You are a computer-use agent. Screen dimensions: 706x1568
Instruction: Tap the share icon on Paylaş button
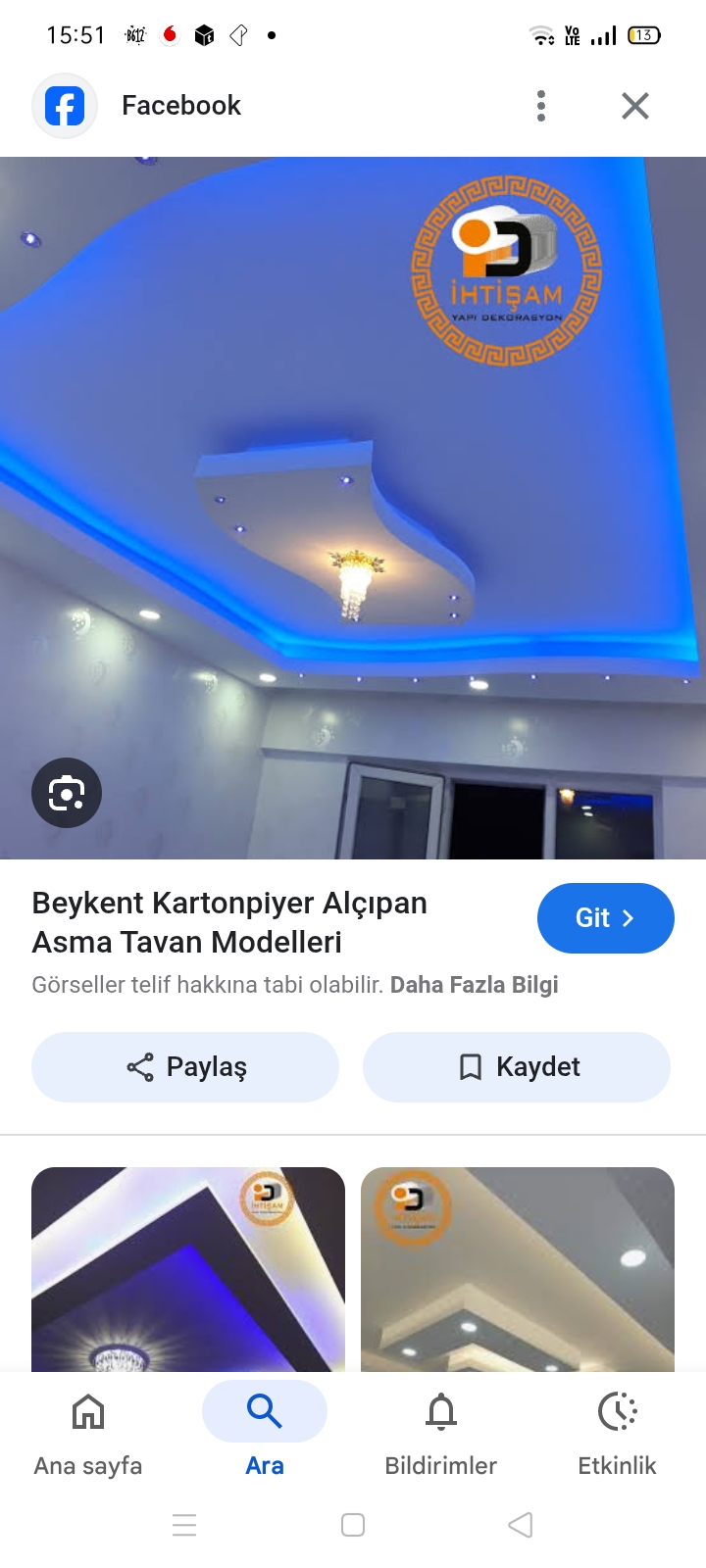(x=140, y=1067)
